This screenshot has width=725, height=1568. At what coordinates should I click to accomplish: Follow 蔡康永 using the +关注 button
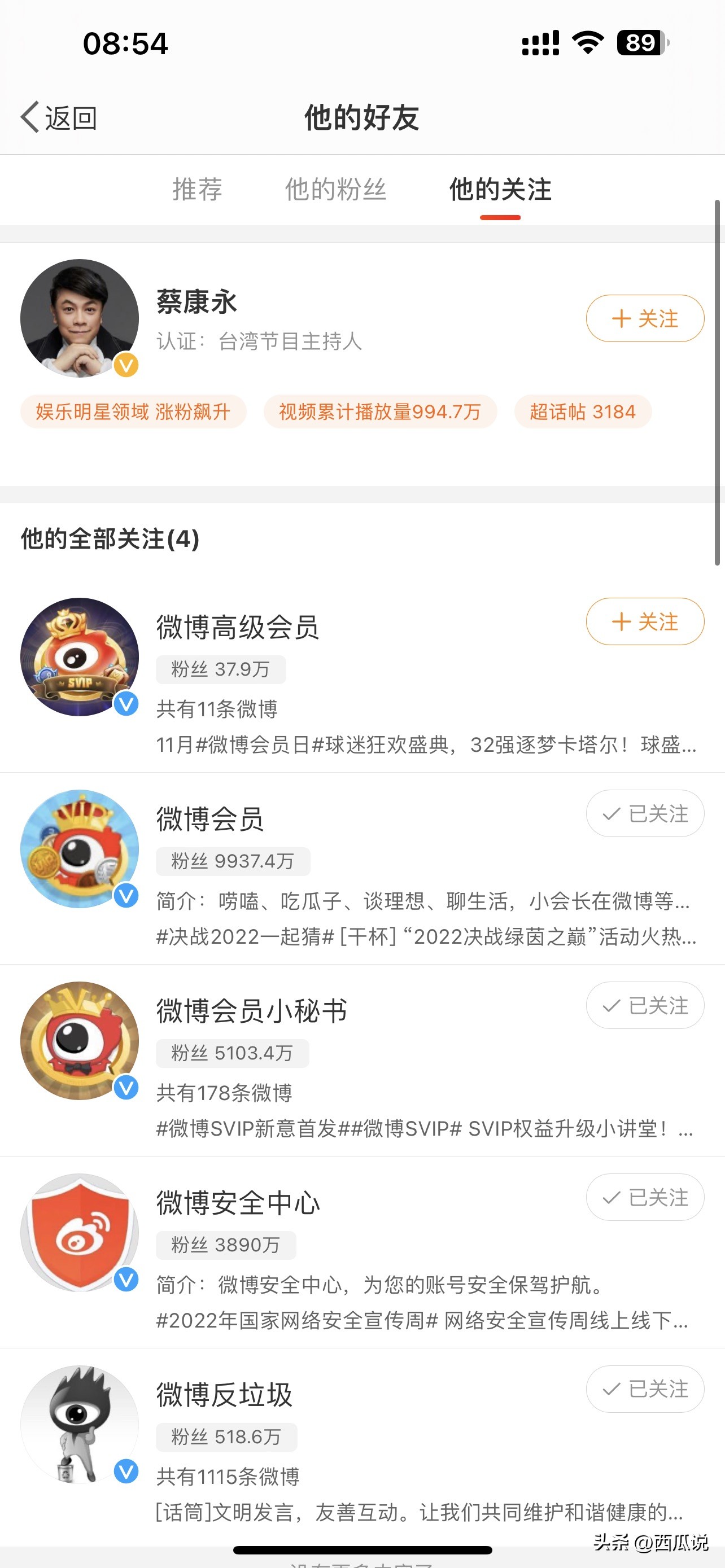click(645, 318)
